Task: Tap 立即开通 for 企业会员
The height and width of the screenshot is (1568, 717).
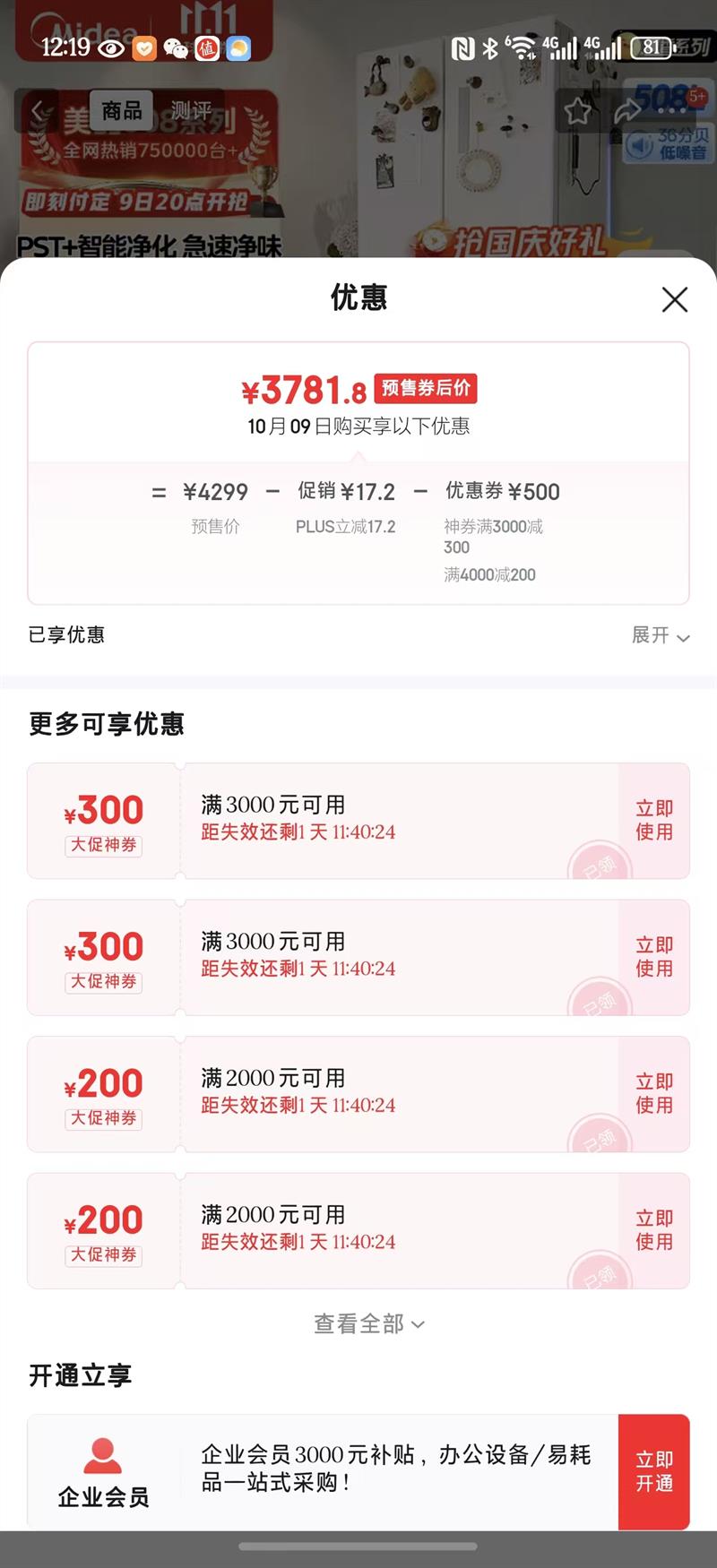Action: (x=653, y=1471)
